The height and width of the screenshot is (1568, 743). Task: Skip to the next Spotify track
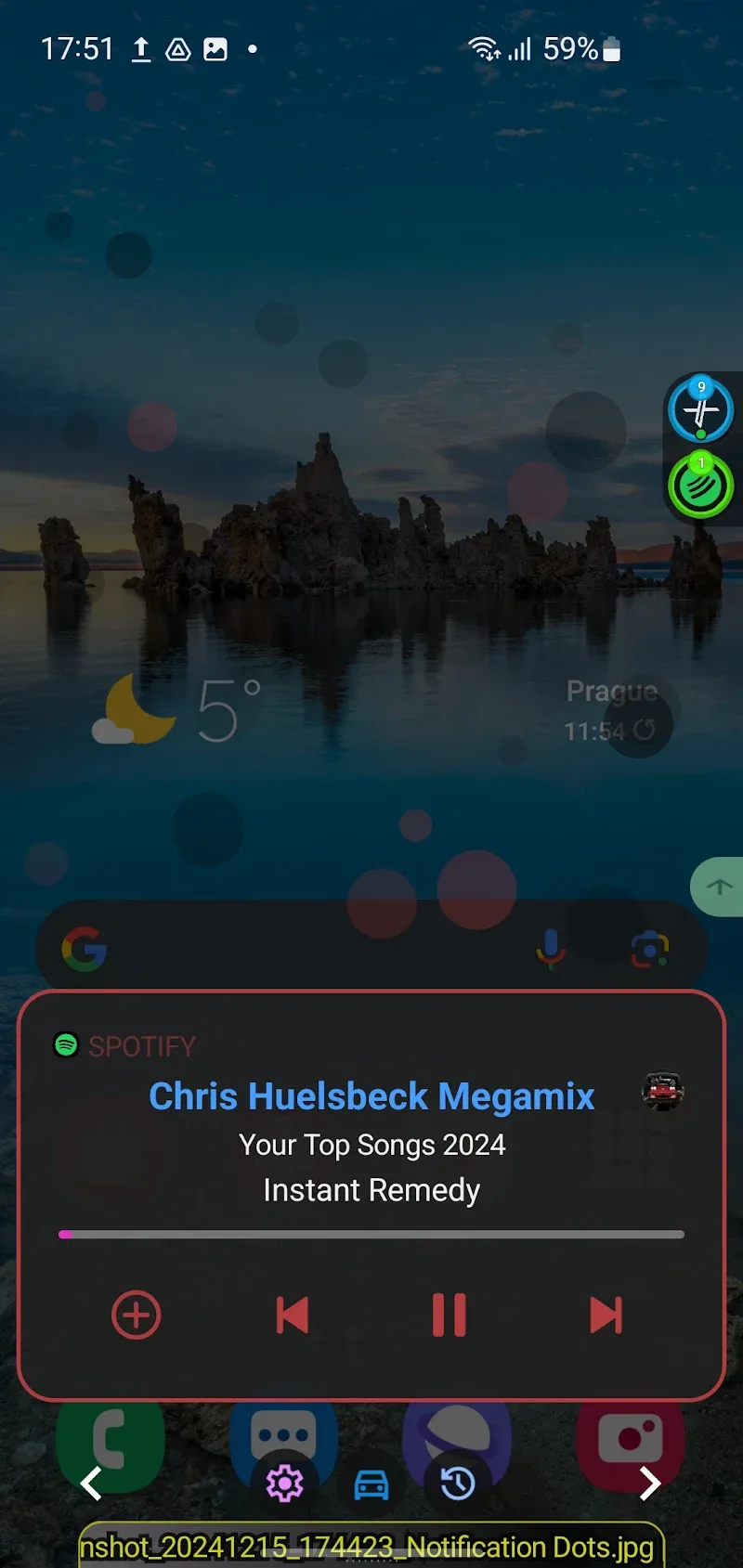(606, 1315)
